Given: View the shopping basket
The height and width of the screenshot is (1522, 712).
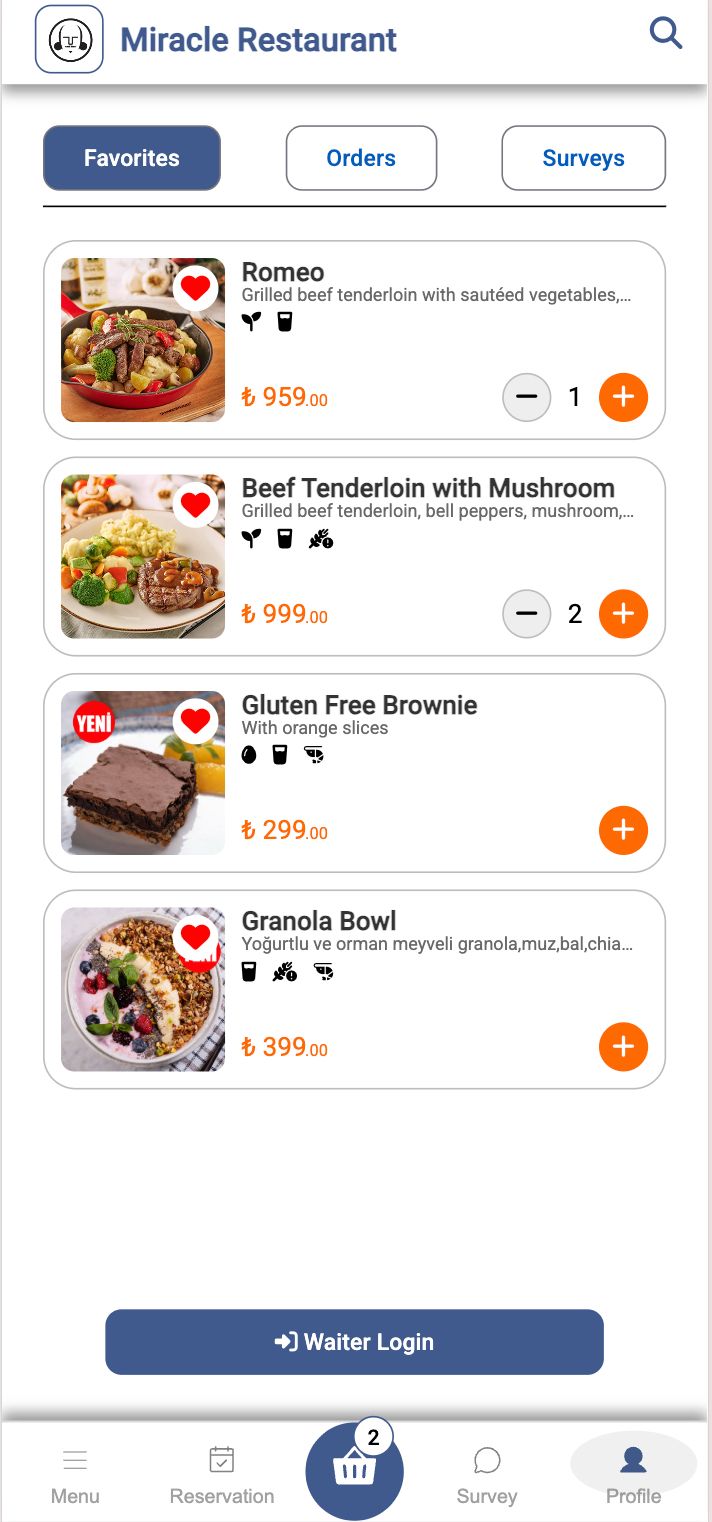Looking at the screenshot, I should coord(354,1471).
